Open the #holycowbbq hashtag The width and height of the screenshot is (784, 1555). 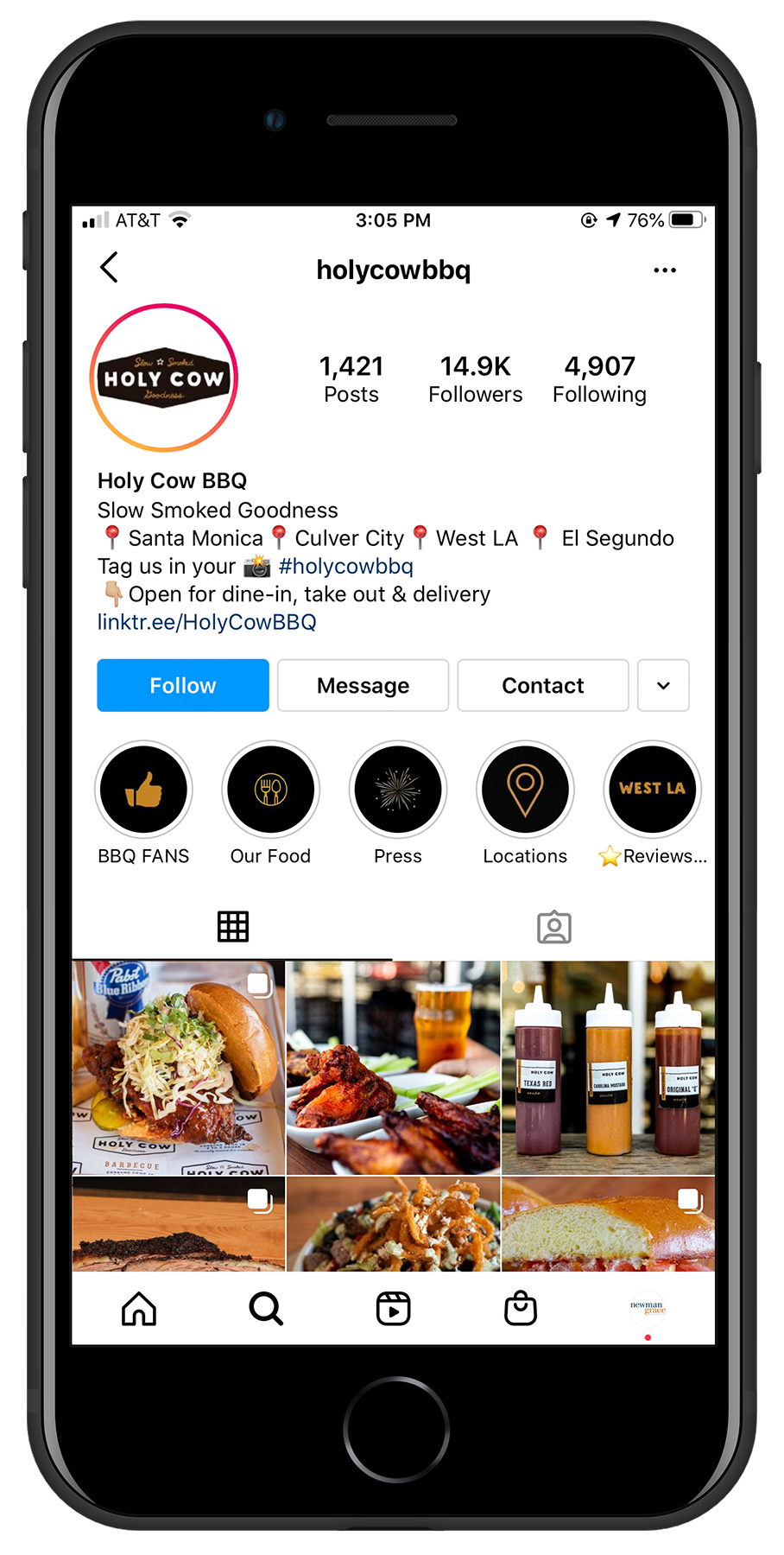345,567
